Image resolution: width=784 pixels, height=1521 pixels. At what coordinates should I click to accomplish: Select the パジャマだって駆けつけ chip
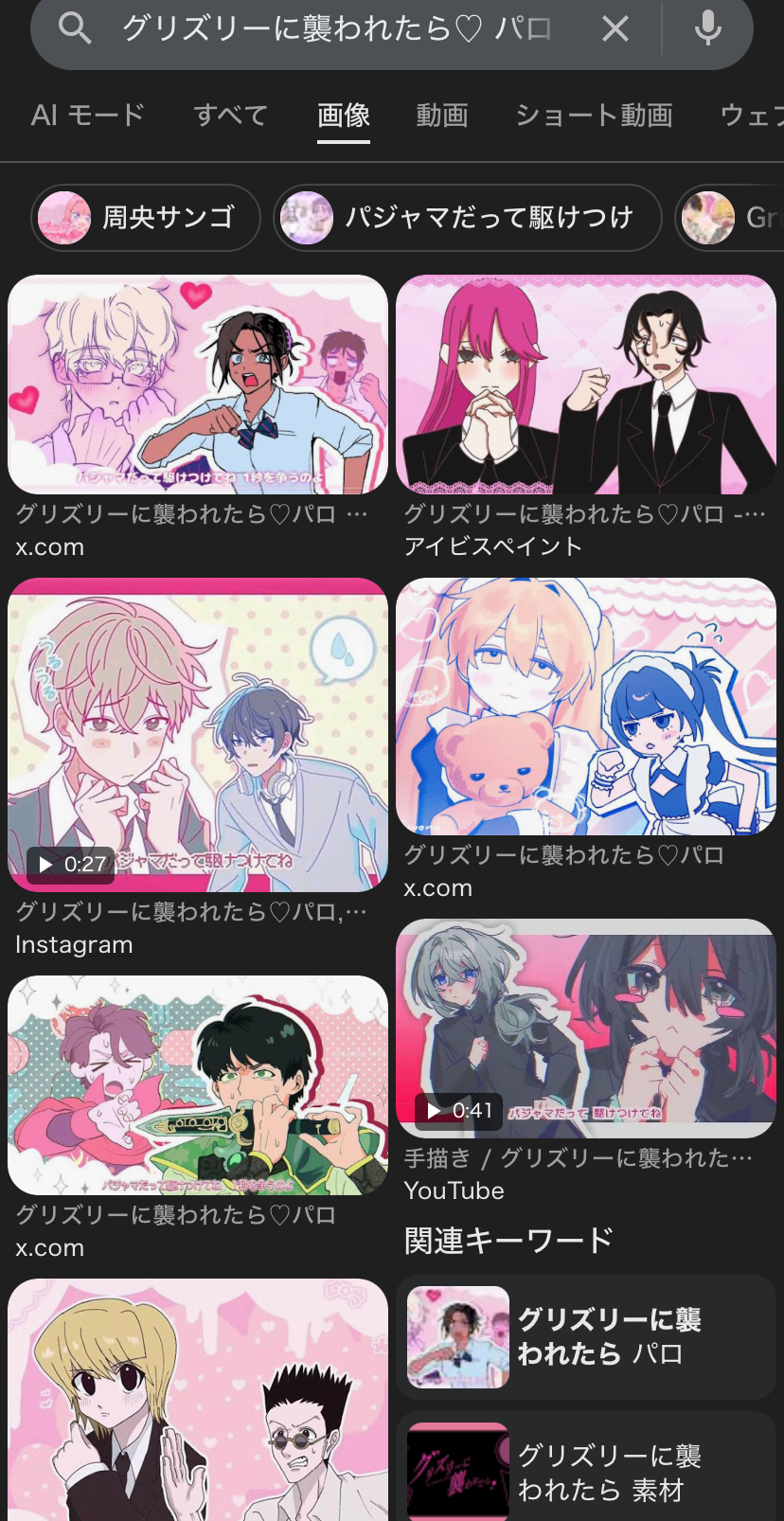point(467,218)
